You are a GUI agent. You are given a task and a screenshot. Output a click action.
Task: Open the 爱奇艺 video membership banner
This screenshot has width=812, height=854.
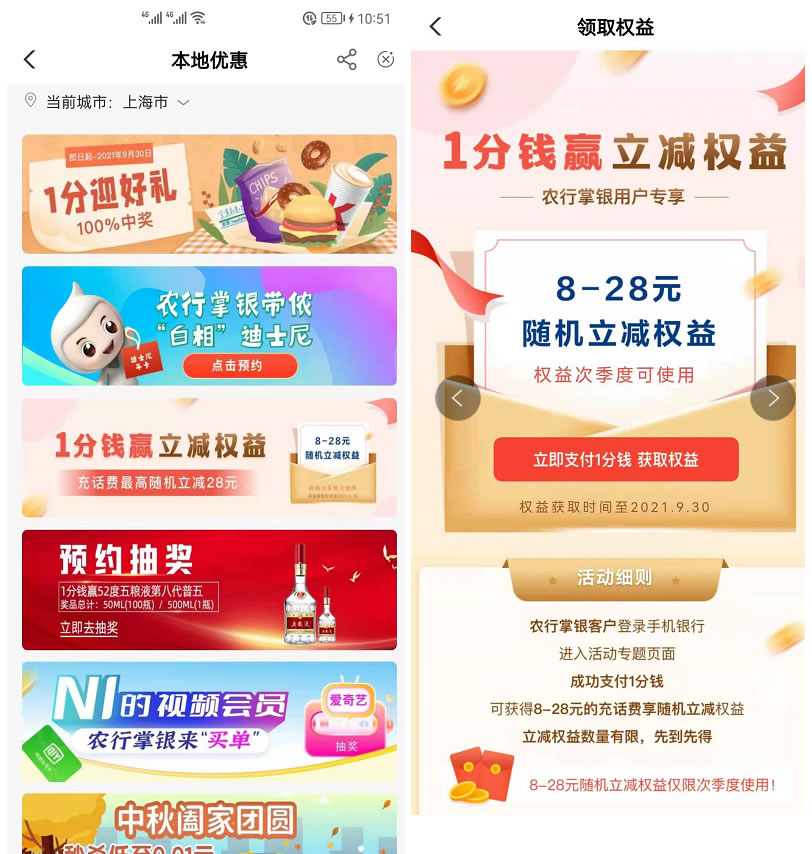pos(209,721)
